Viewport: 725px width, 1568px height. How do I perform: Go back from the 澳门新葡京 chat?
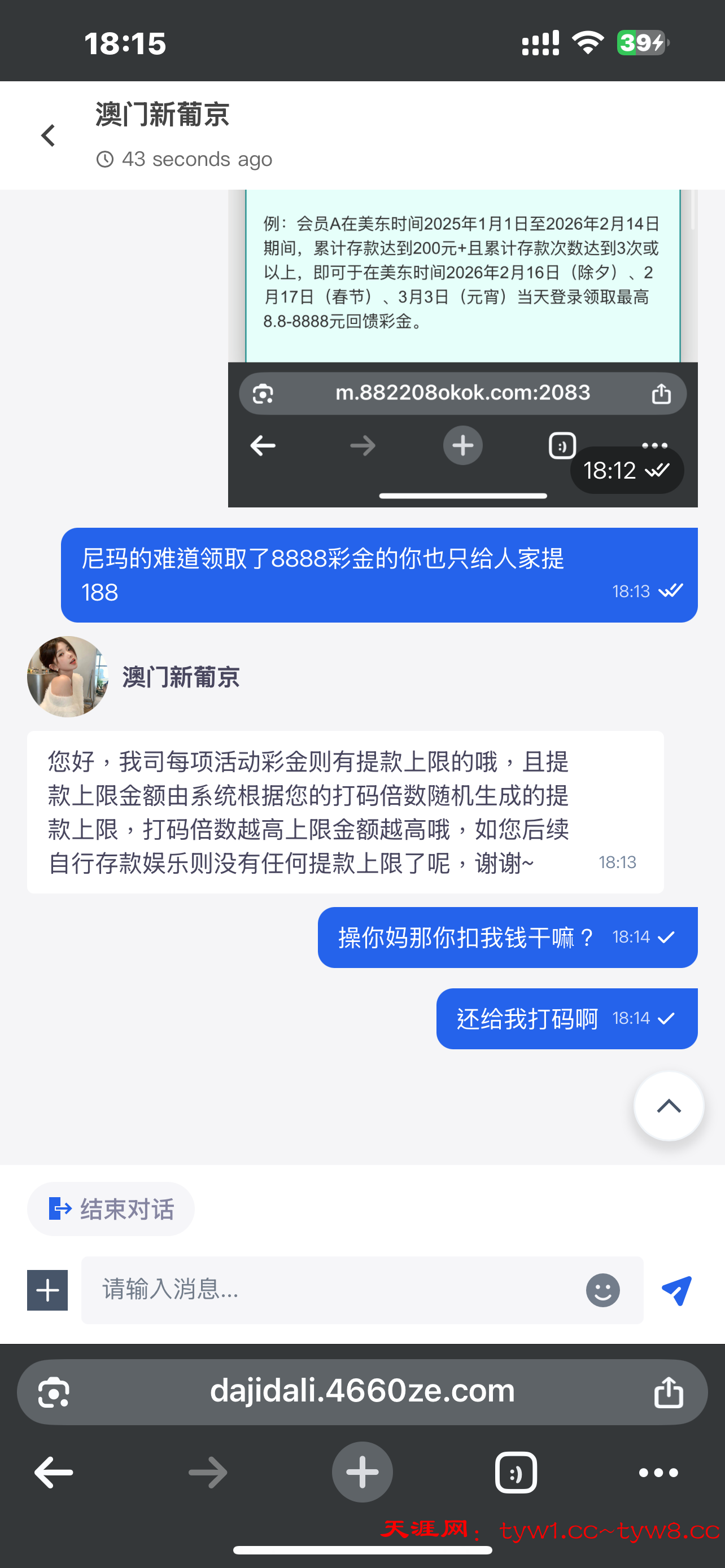(48, 135)
